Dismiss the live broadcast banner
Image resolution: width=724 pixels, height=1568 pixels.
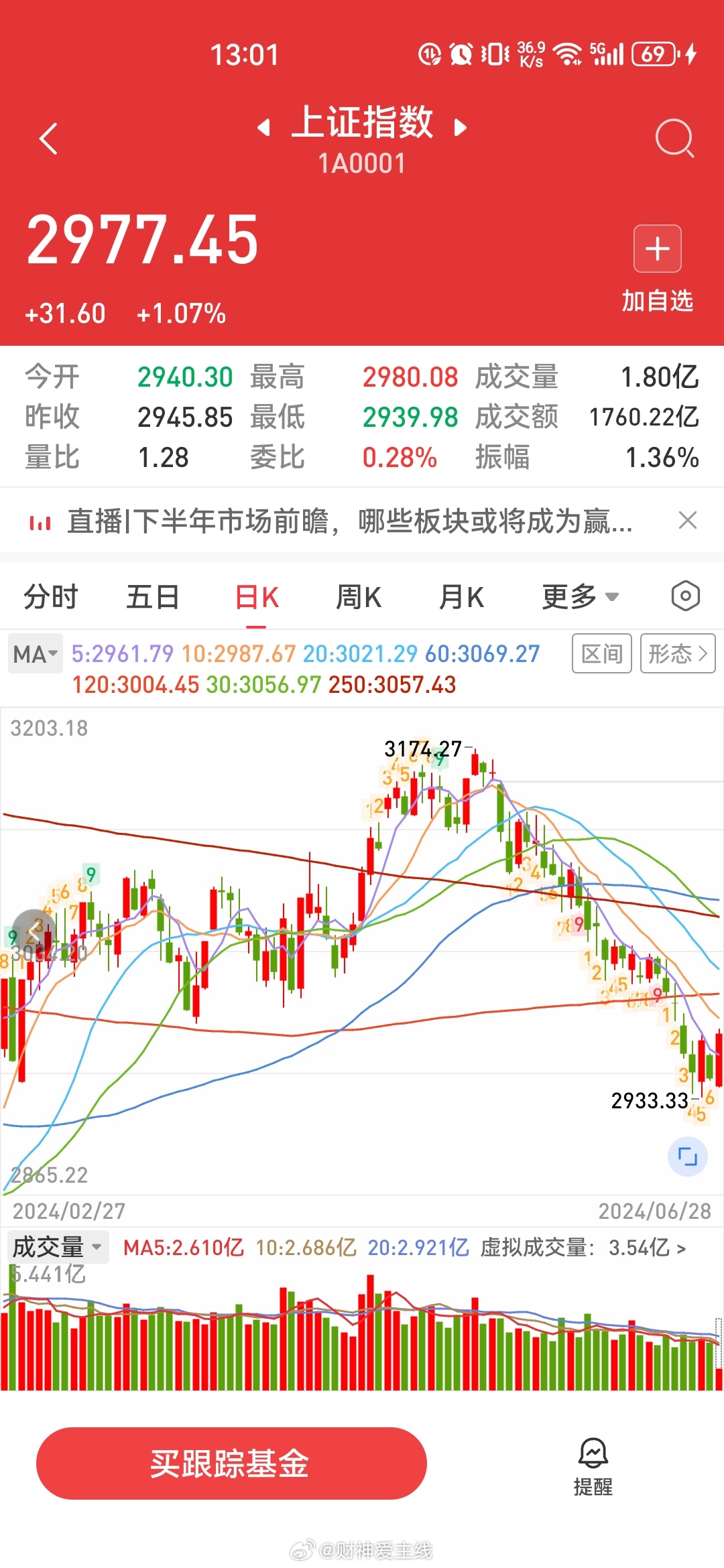pos(688,520)
